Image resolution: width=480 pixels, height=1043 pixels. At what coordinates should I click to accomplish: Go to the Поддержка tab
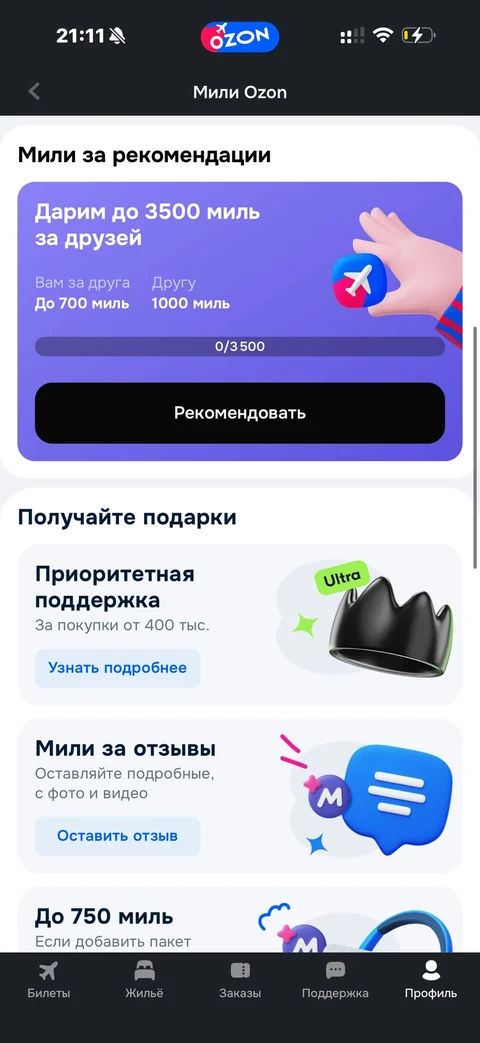[335, 980]
